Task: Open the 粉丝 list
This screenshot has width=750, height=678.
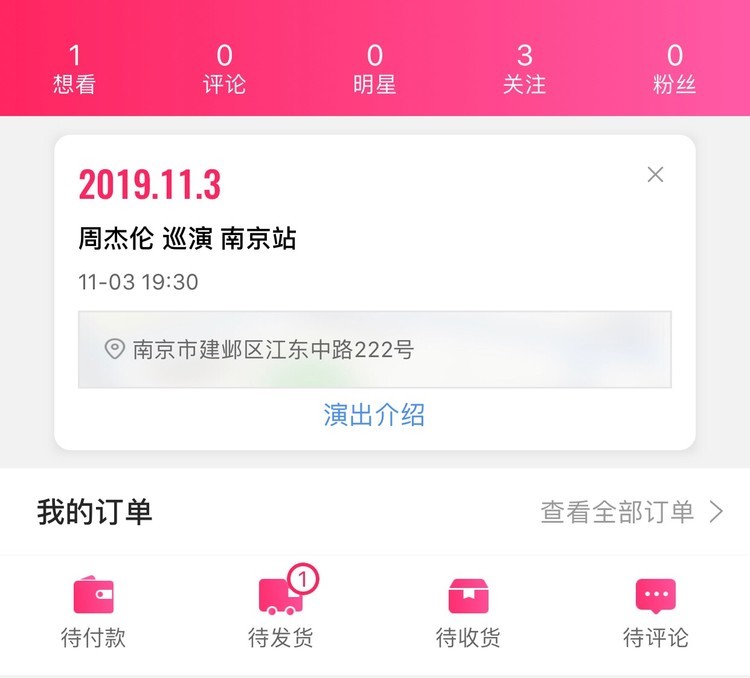Action: [x=674, y=69]
